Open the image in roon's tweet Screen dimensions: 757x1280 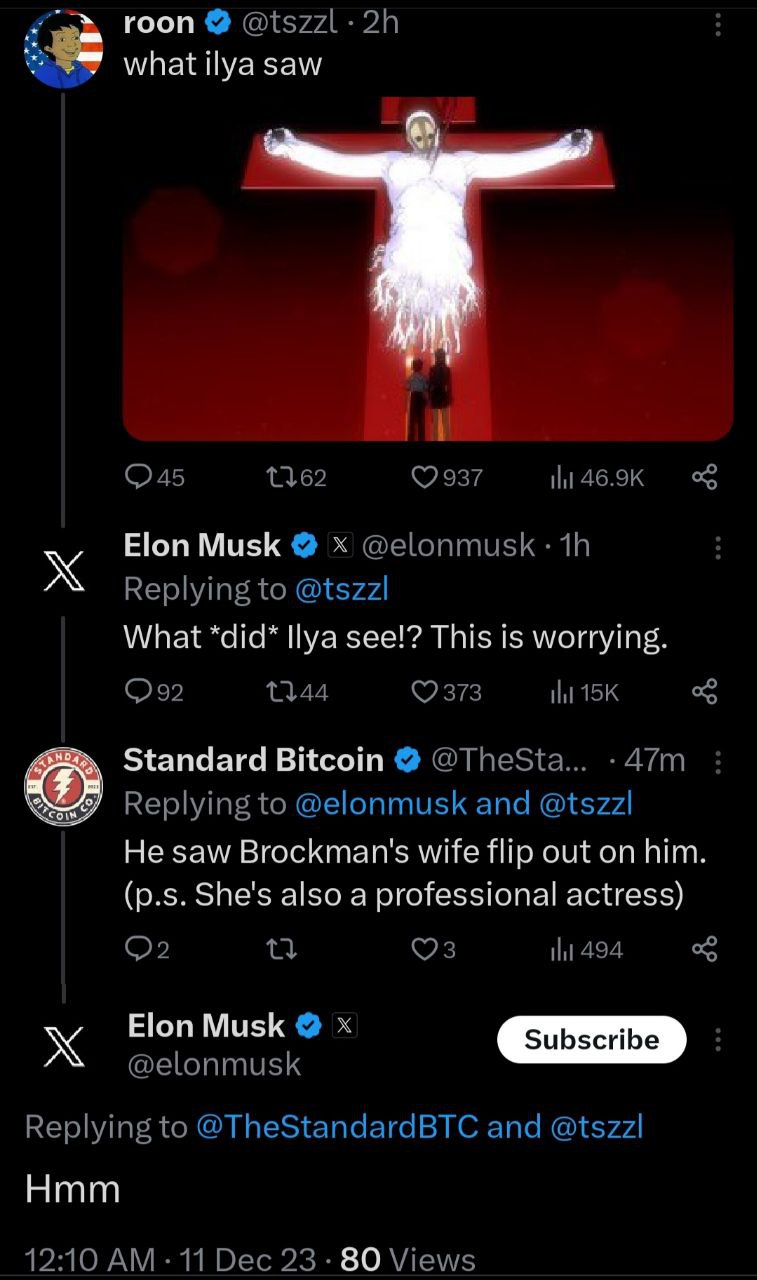428,269
